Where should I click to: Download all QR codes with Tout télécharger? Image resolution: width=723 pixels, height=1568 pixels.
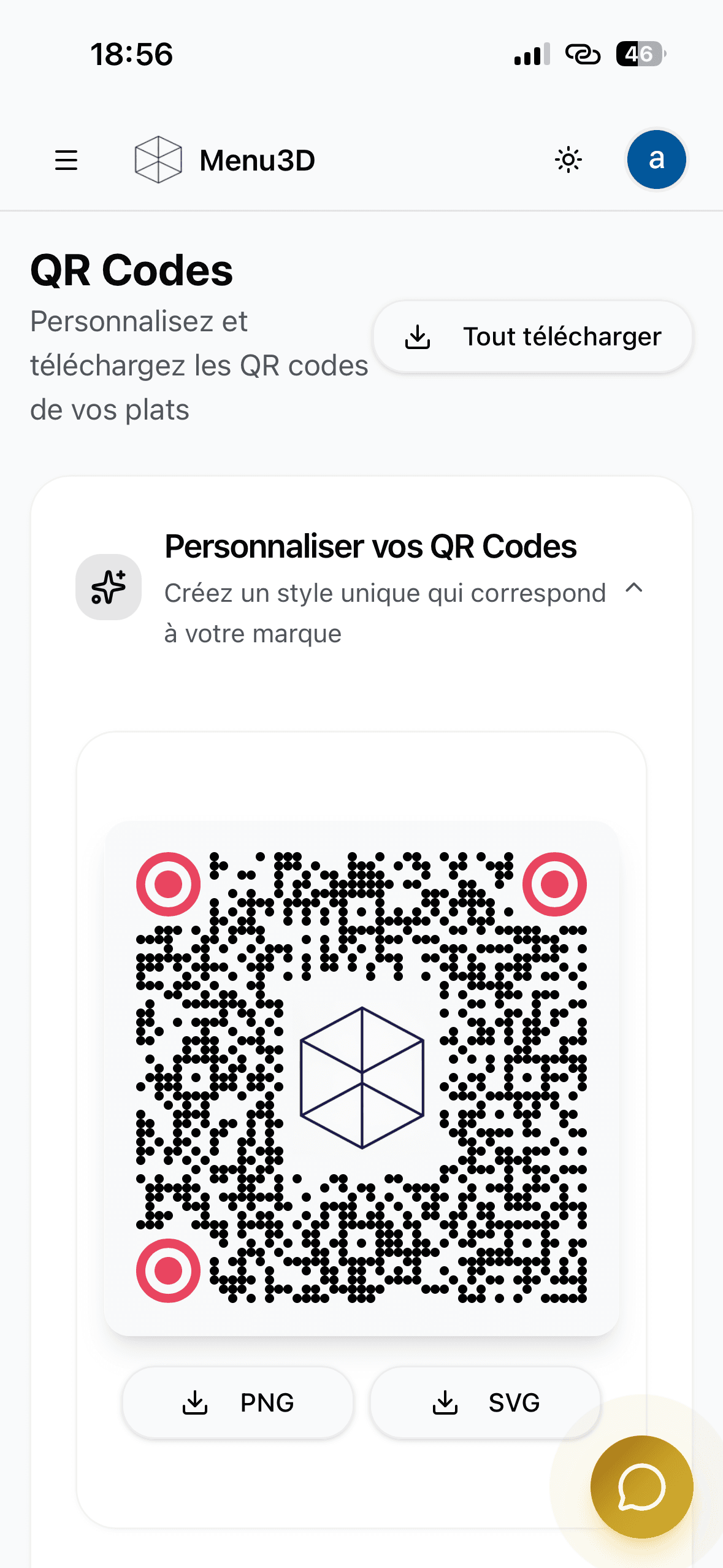(x=533, y=337)
